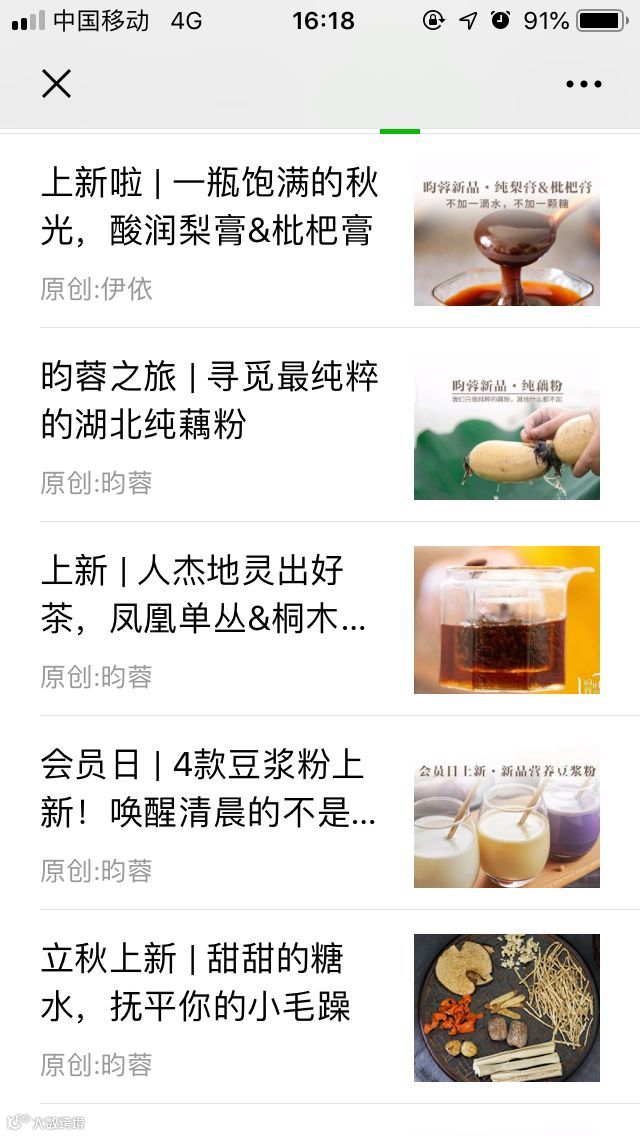The width and height of the screenshot is (640, 1136).
Task: View the 会员日 4款豆浆粉上新 article
Action: click(x=210, y=789)
